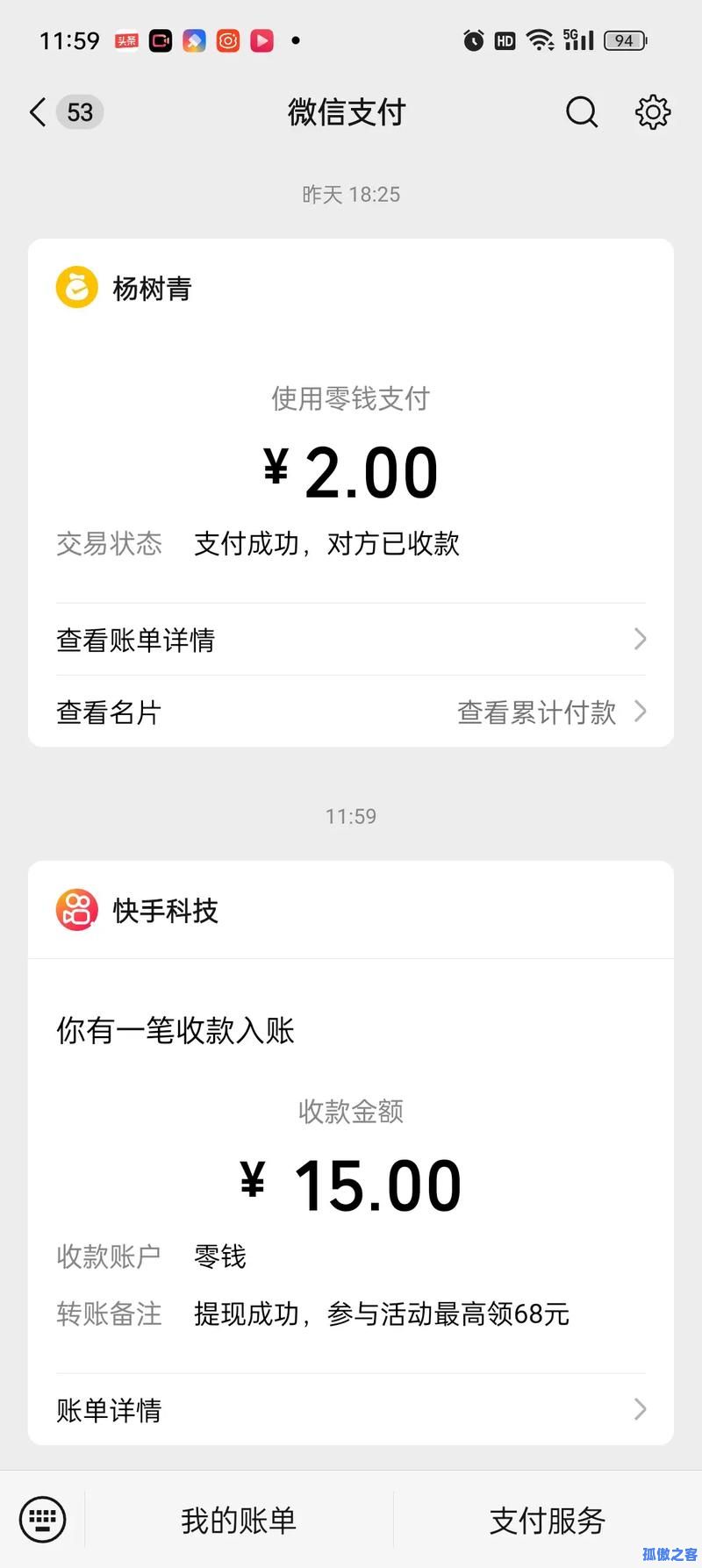Open 我的账单 from the bottom menu

[239, 1520]
